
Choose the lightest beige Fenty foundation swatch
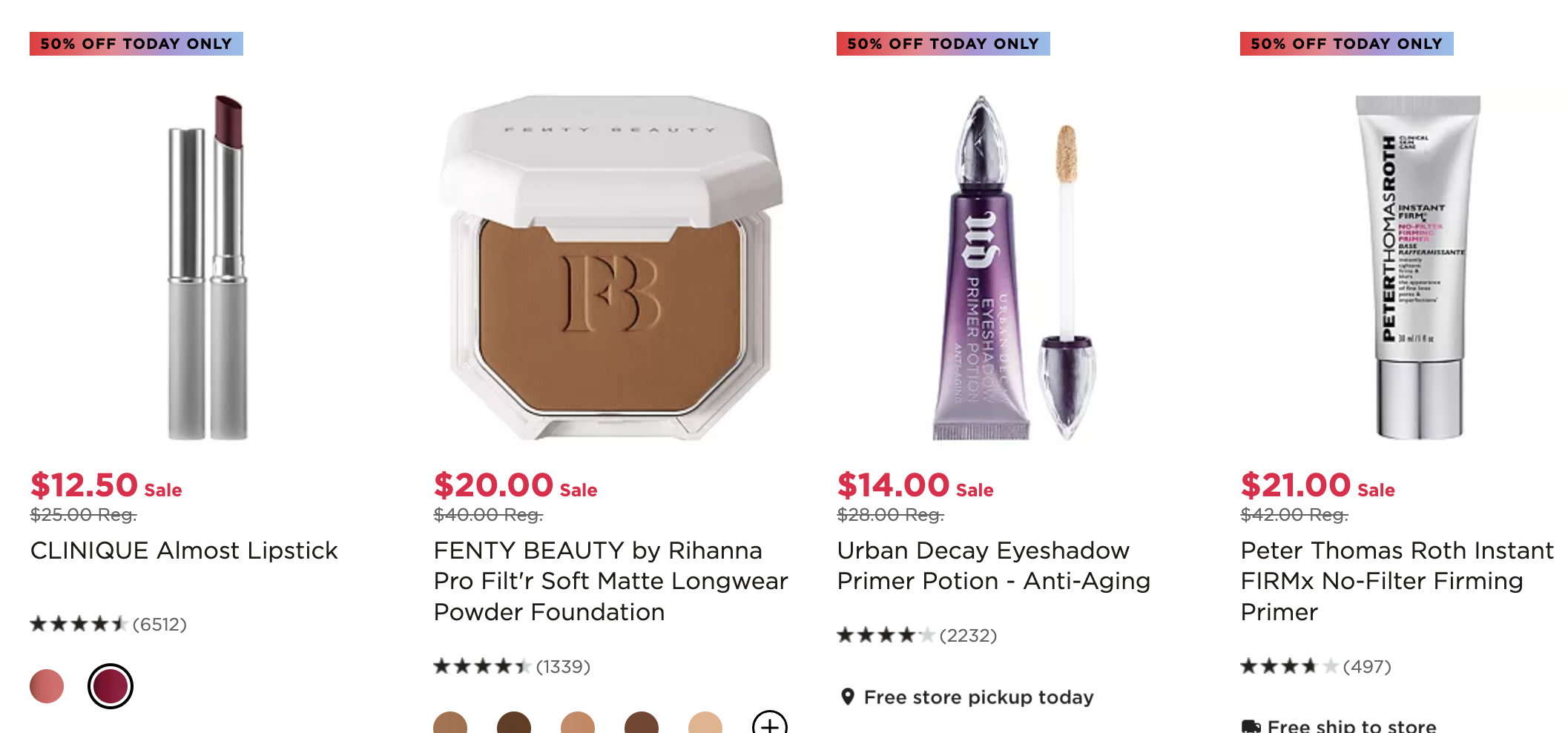pyautogui.click(x=705, y=725)
